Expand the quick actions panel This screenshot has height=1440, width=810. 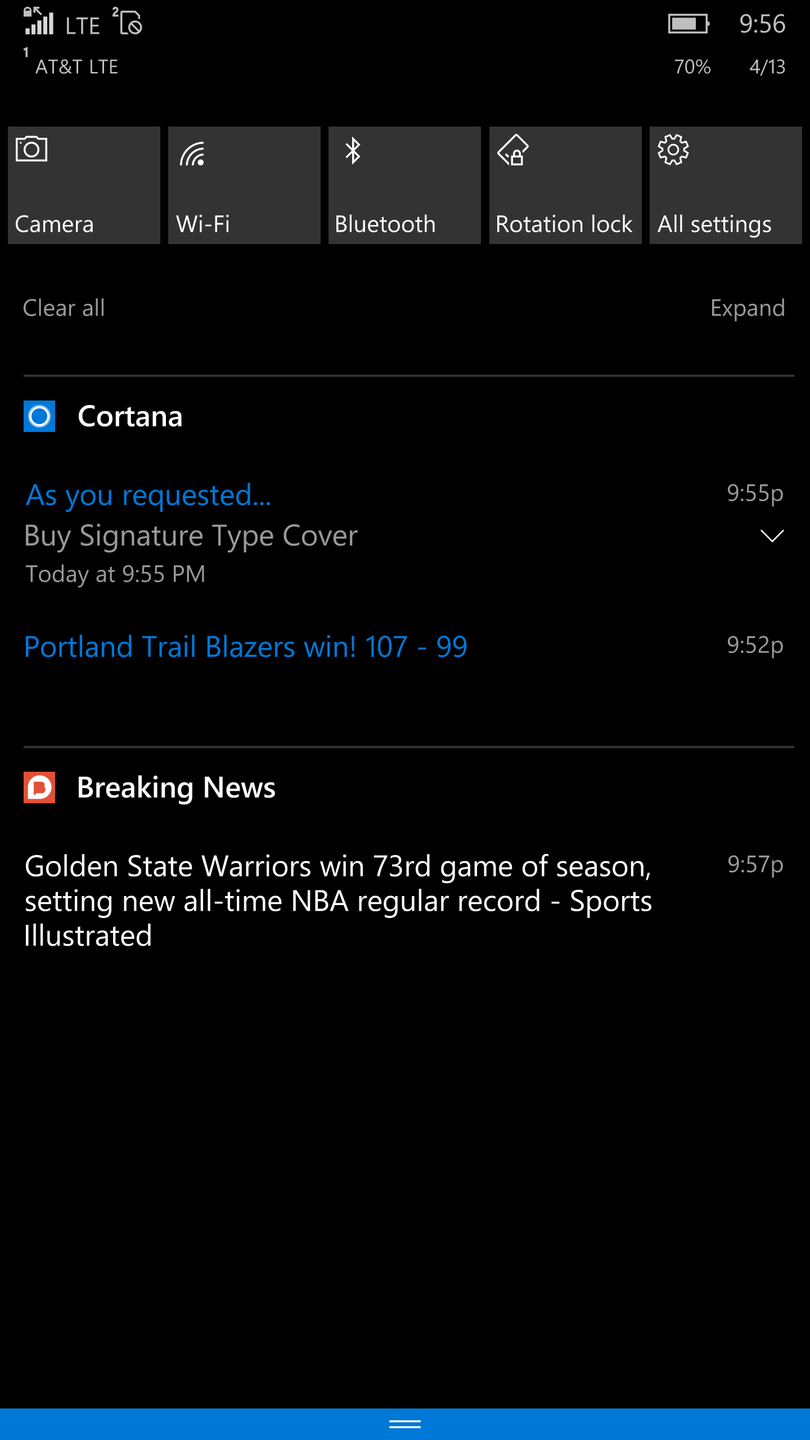click(x=747, y=308)
